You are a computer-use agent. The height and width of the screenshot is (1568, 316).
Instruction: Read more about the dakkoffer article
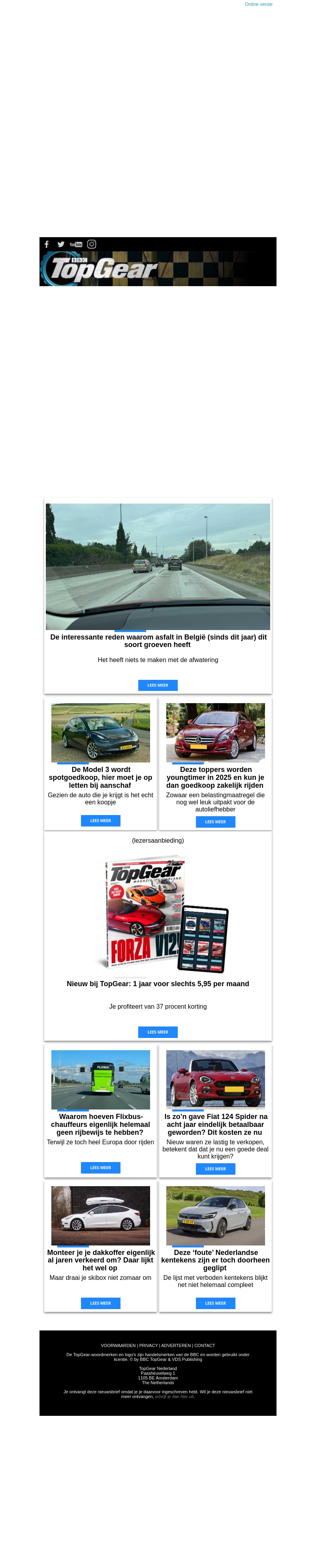coord(100,1303)
